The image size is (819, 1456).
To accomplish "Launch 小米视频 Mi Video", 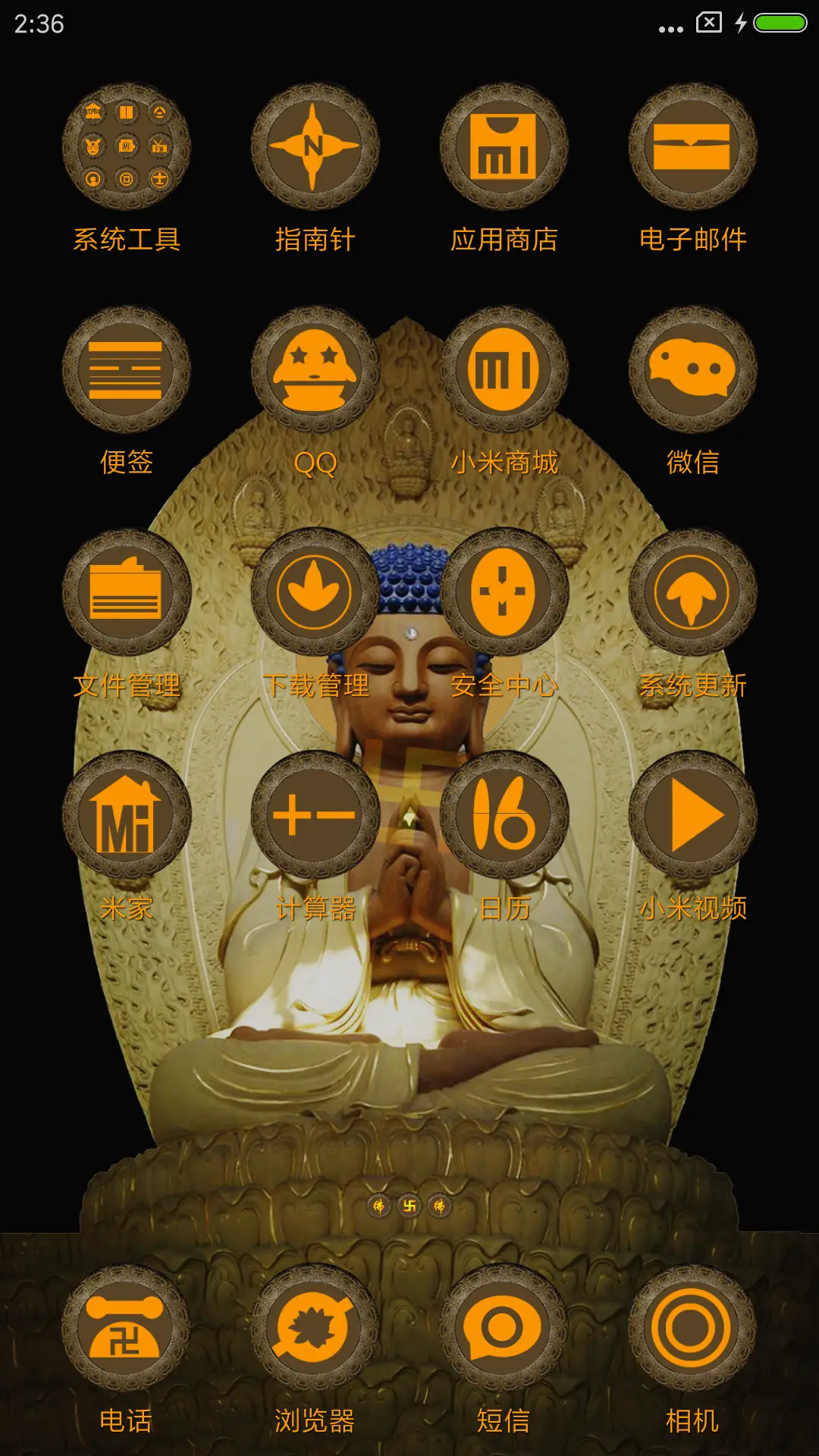I will [x=692, y=815].
